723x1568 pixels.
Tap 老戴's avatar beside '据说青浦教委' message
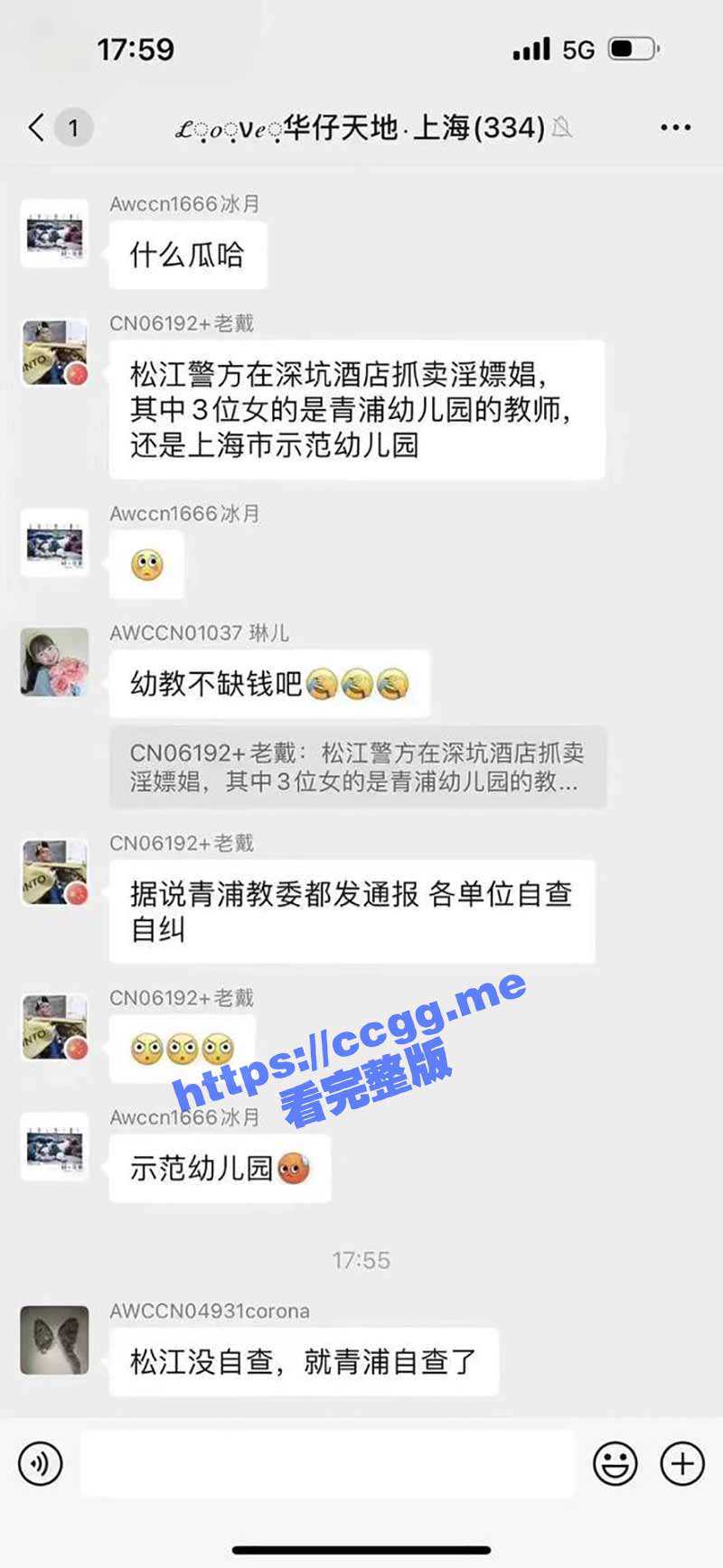click(x=55, y=872)
